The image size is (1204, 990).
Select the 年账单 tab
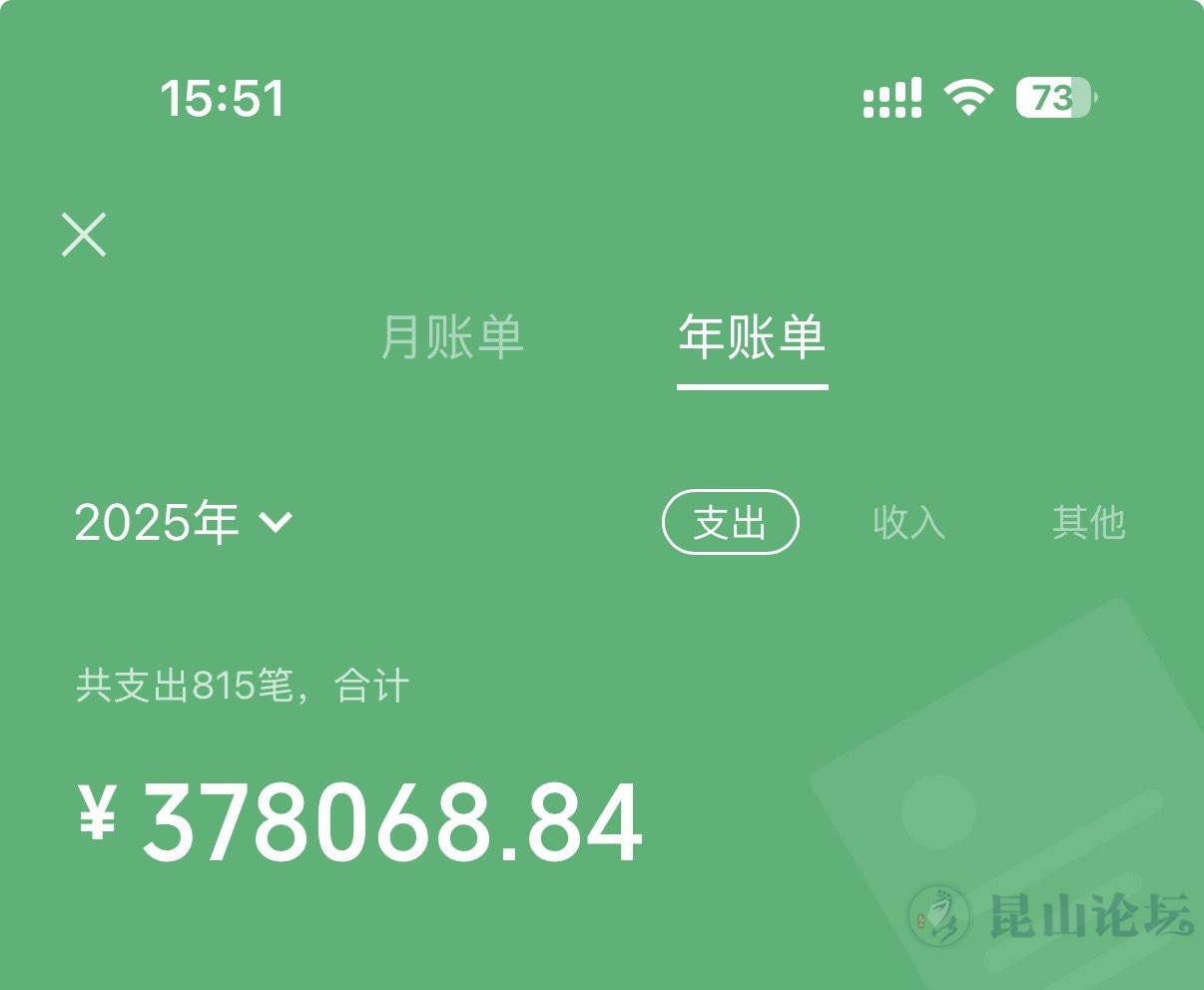tap(752, 336)
